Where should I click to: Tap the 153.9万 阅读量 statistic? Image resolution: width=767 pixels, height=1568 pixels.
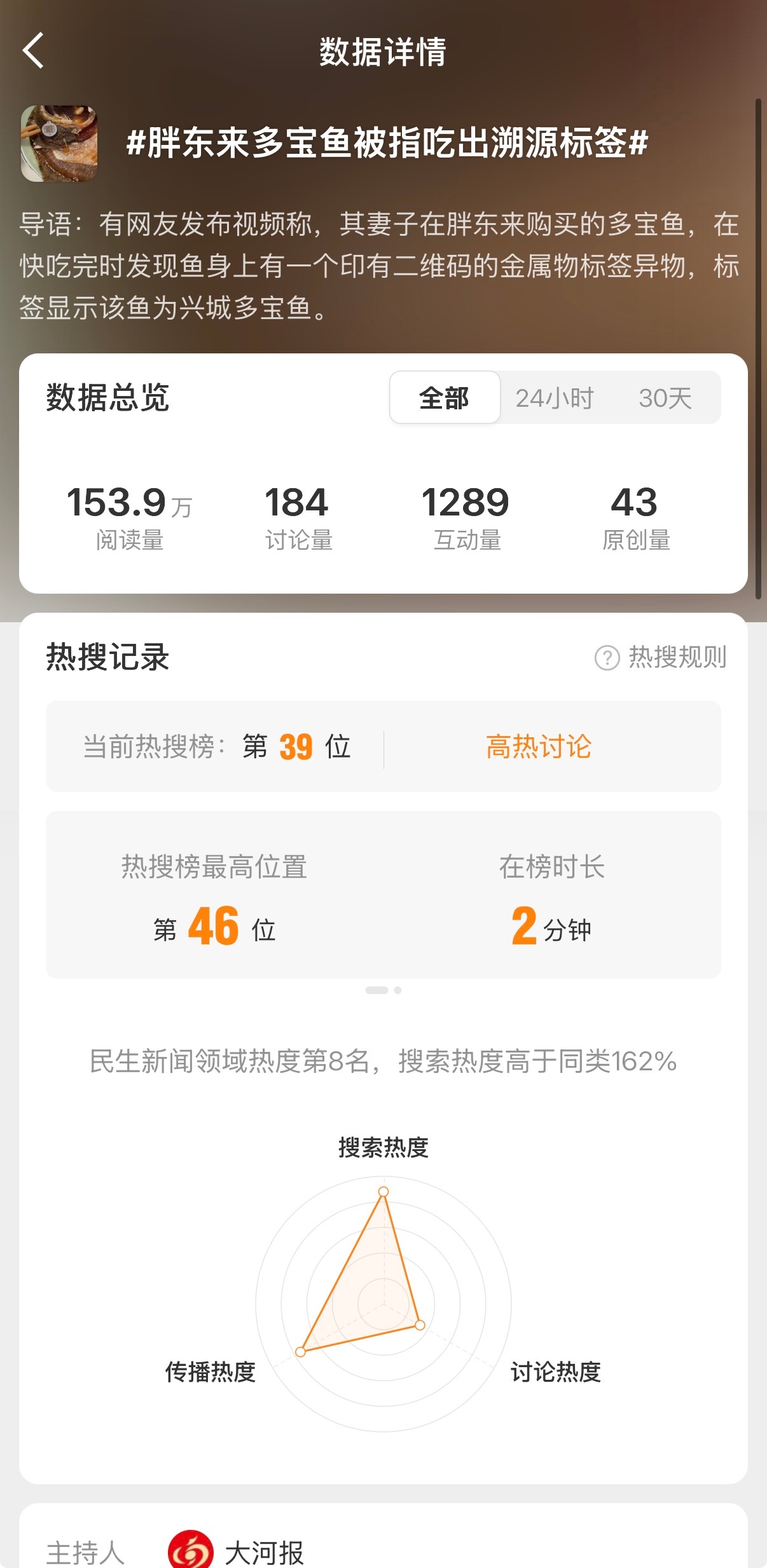click(130, 516)
